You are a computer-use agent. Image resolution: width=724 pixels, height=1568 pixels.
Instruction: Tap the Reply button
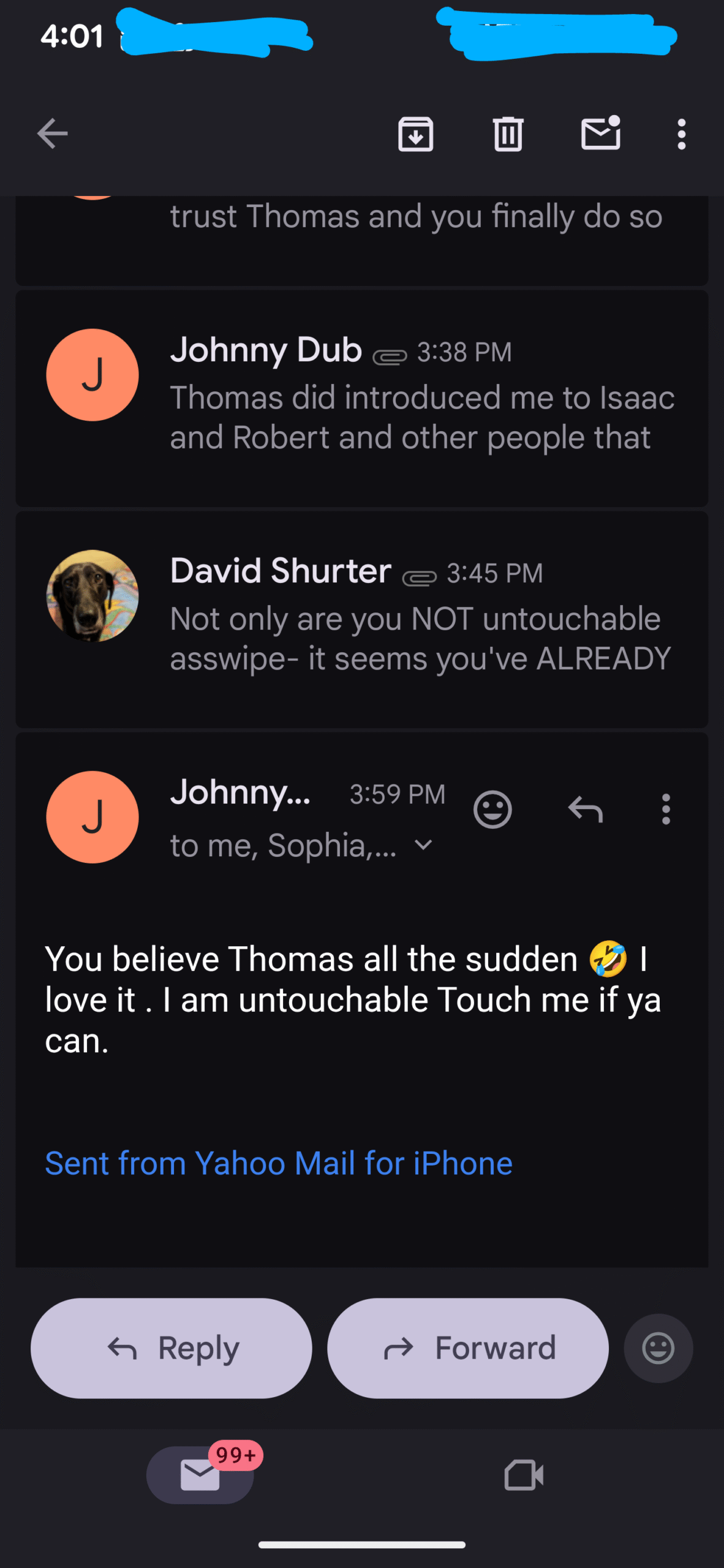coord(172,1348)
